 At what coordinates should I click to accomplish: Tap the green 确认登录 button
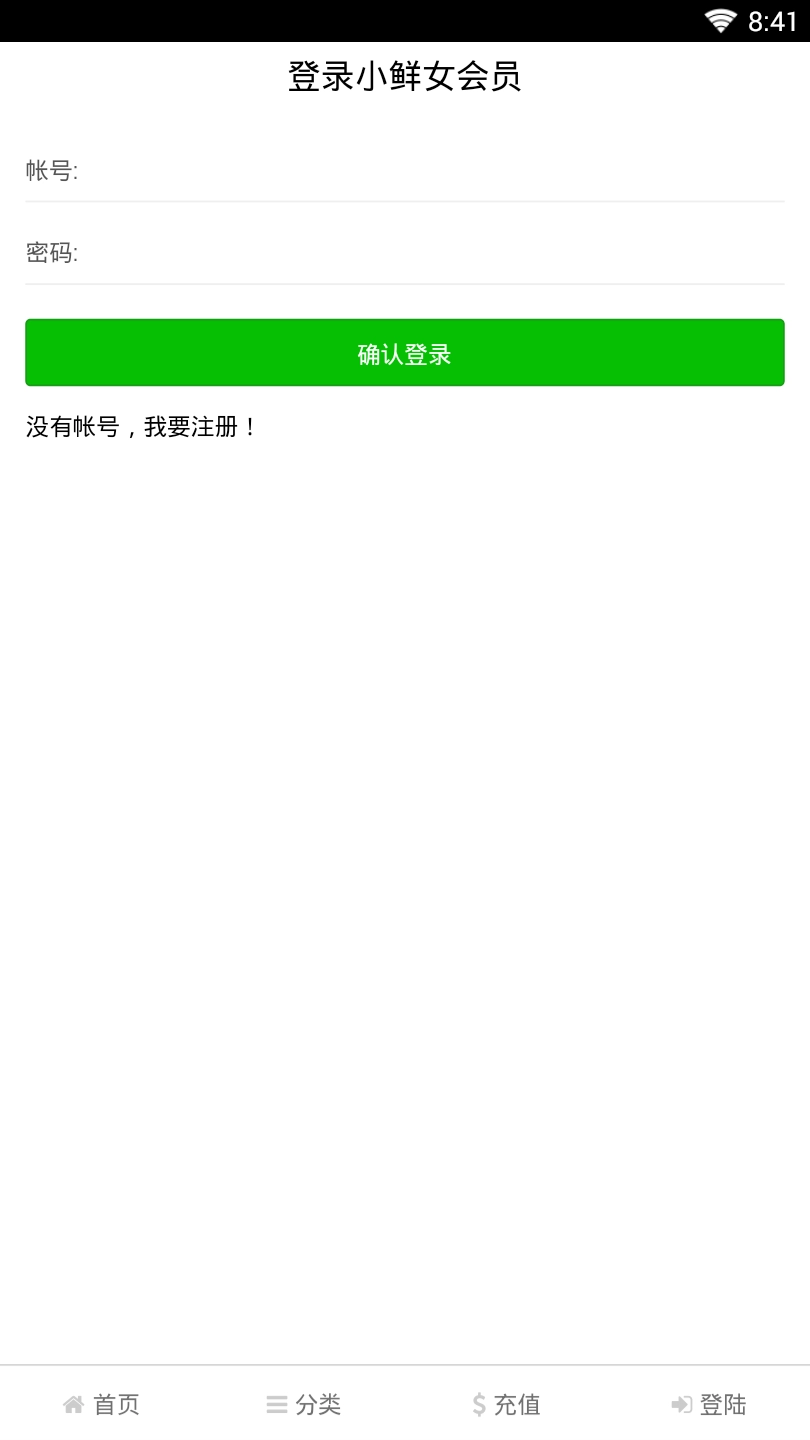pos(405,353)
